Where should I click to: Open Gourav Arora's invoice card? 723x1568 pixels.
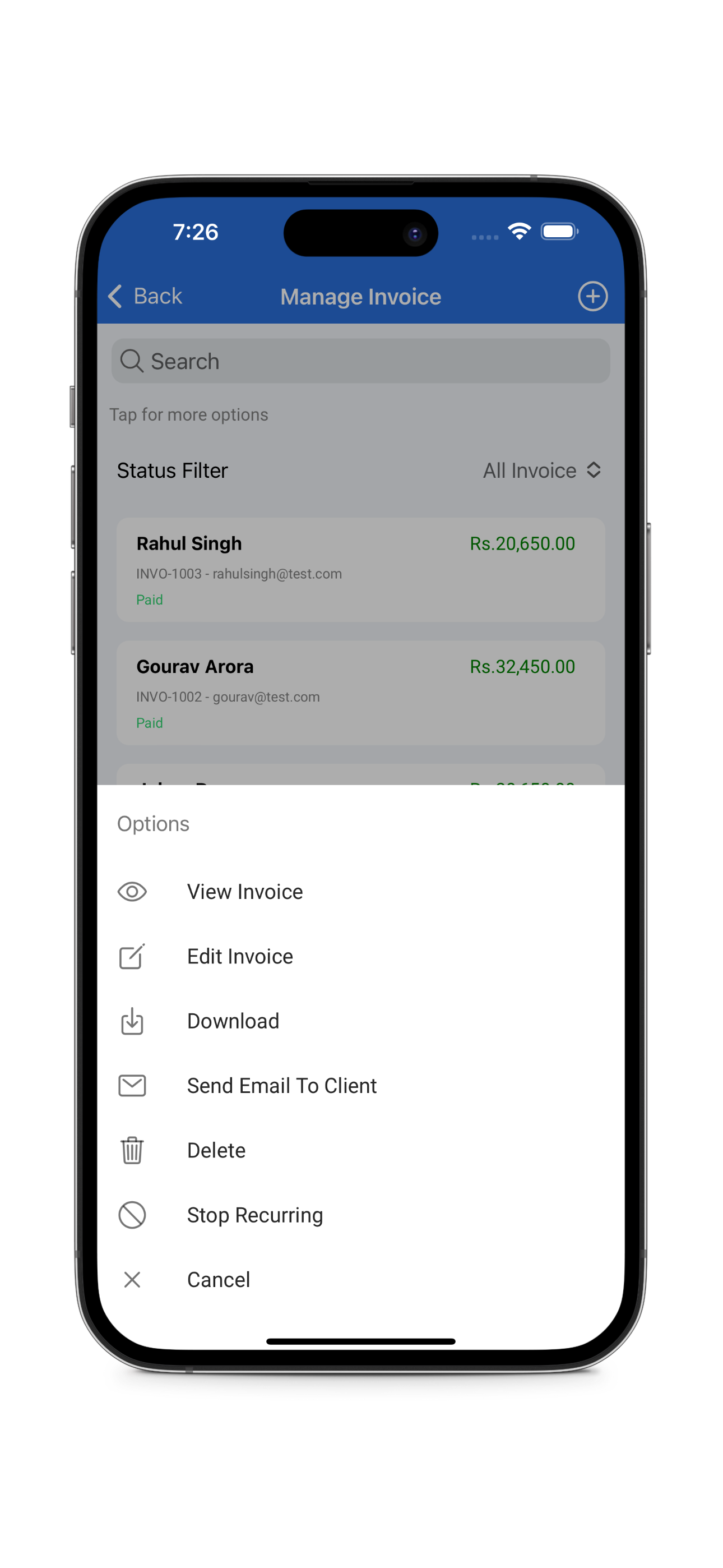coord(360,693)
